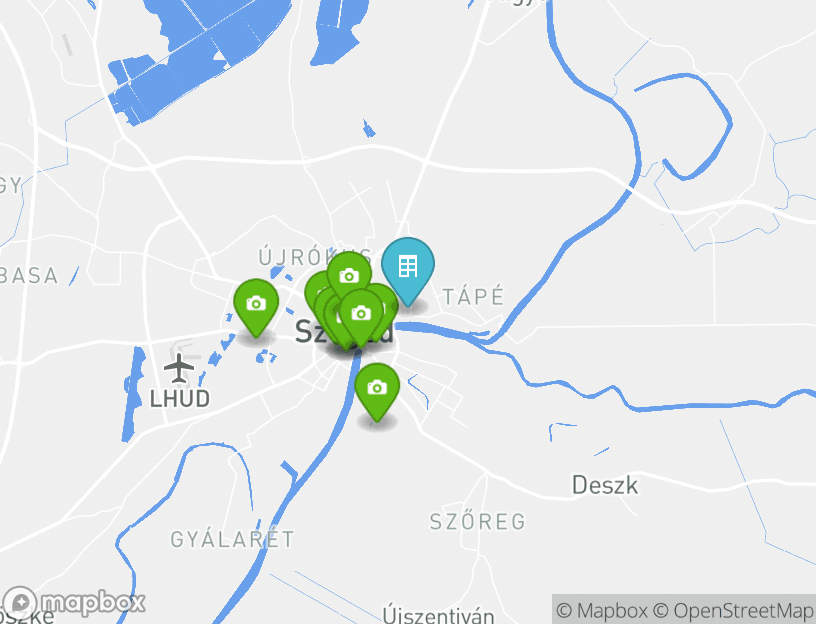The image size is (816, 624).
Task: Open the © OpenStreetMap attribution link
Action: click(733, 610)
